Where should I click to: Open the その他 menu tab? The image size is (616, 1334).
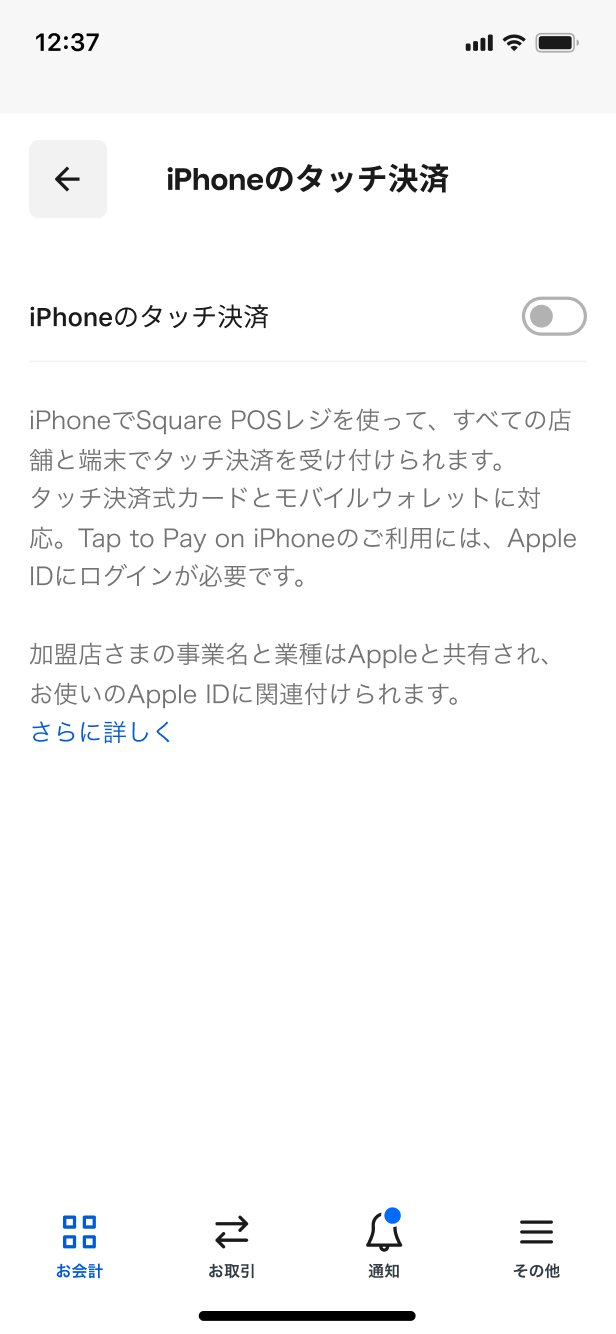pos(536,1245)
